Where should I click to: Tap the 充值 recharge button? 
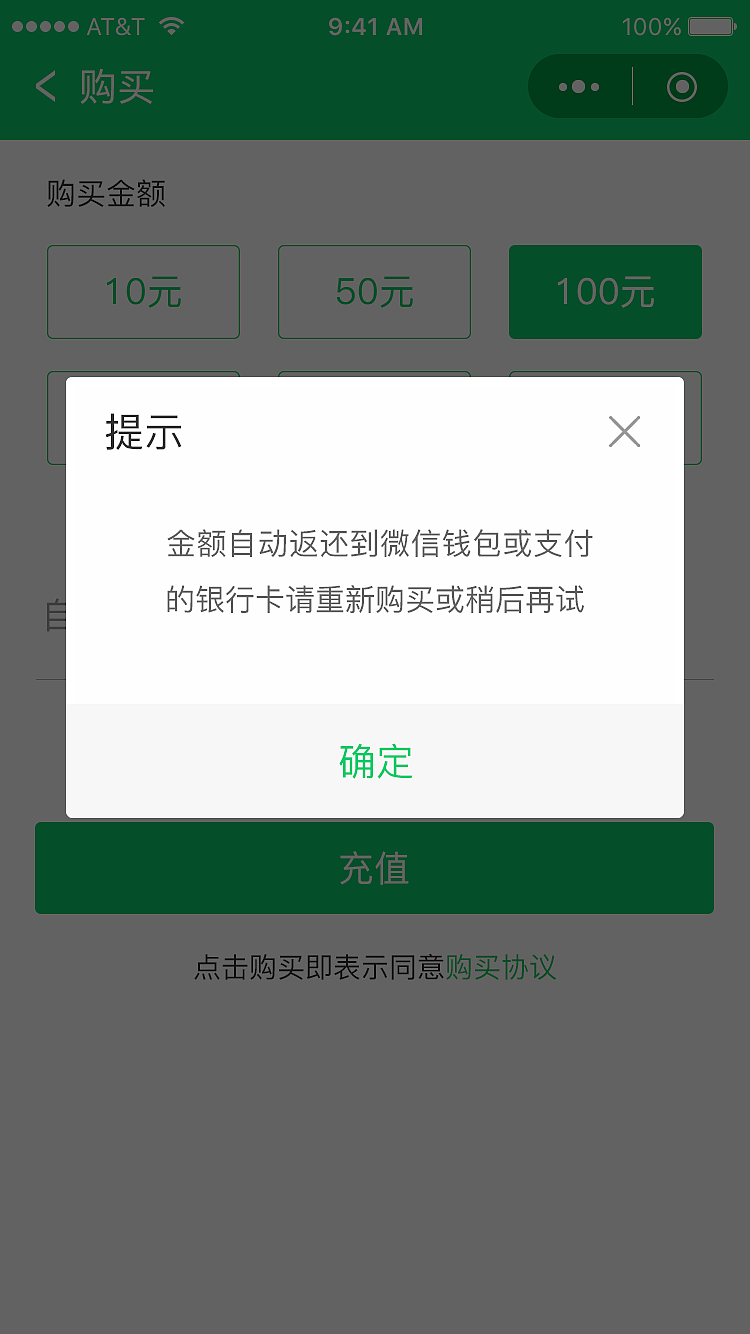click(375, 868)
